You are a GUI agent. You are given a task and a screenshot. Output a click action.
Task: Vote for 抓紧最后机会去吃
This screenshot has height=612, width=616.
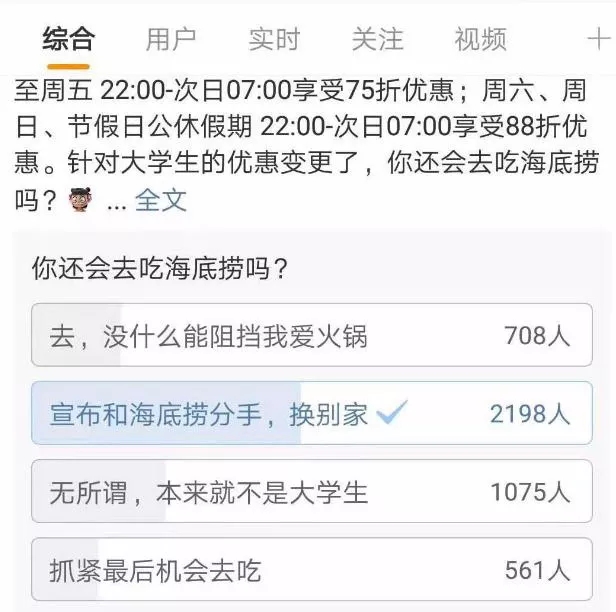point(311,570)
